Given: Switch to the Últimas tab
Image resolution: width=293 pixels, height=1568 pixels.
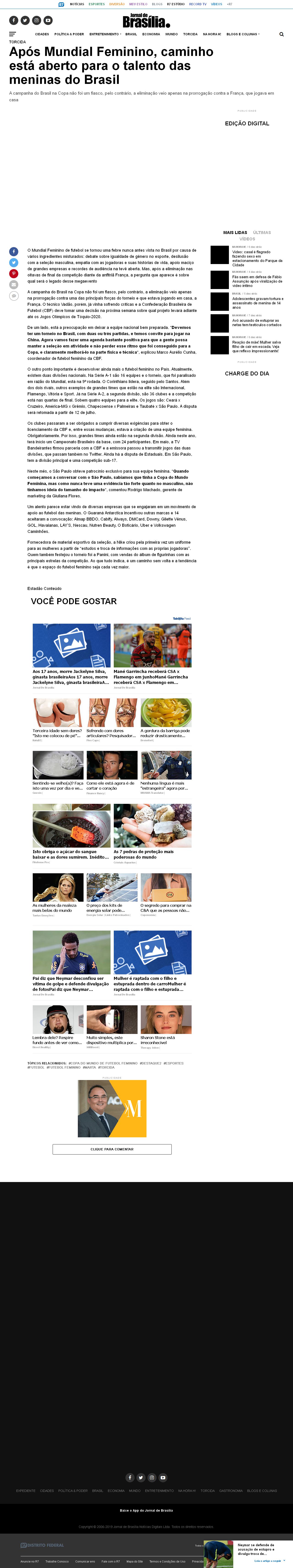Looking at the screenshot, I should click(x=262, y=232).
